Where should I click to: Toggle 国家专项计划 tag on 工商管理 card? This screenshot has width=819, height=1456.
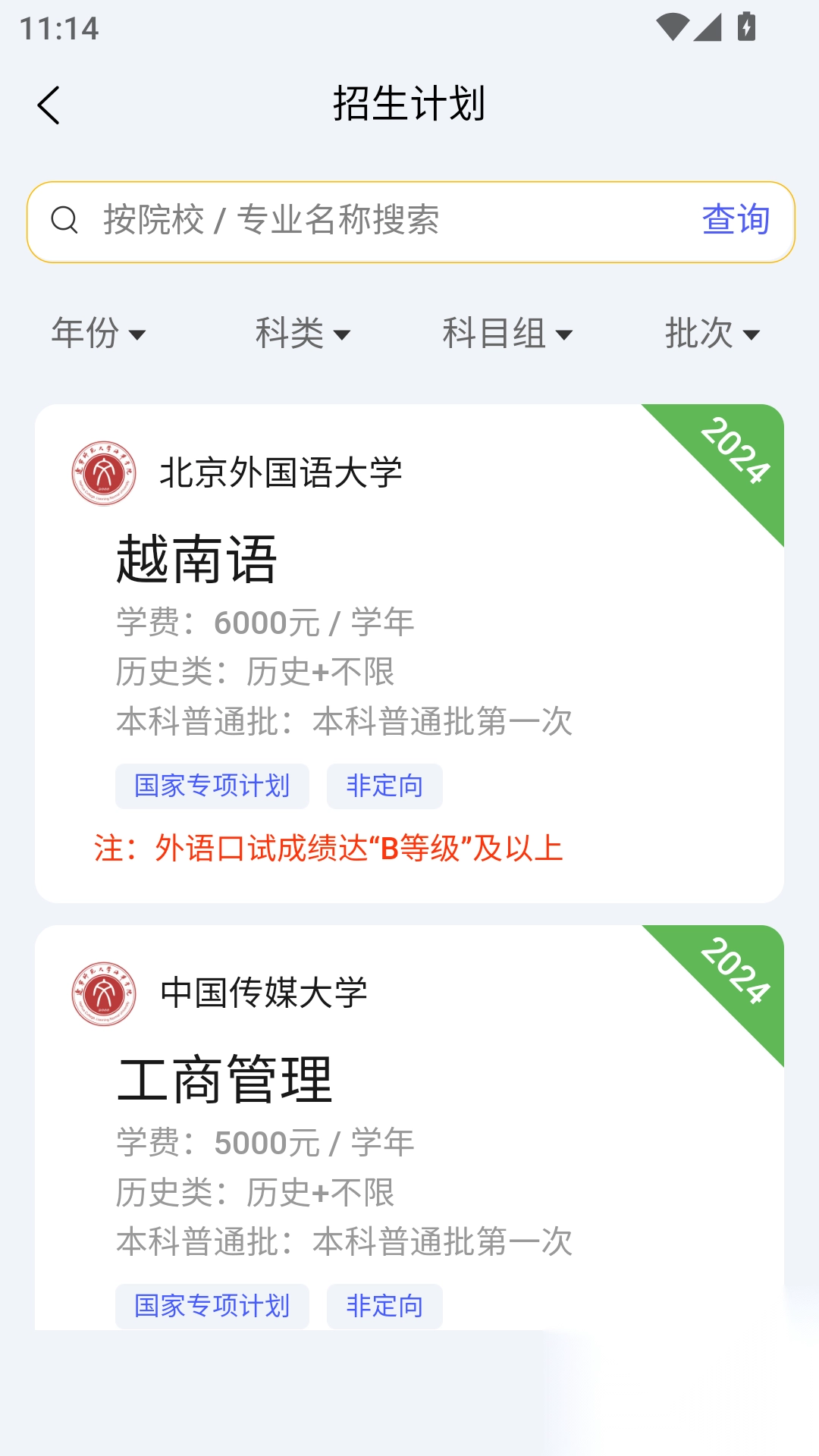[212, 1306]
